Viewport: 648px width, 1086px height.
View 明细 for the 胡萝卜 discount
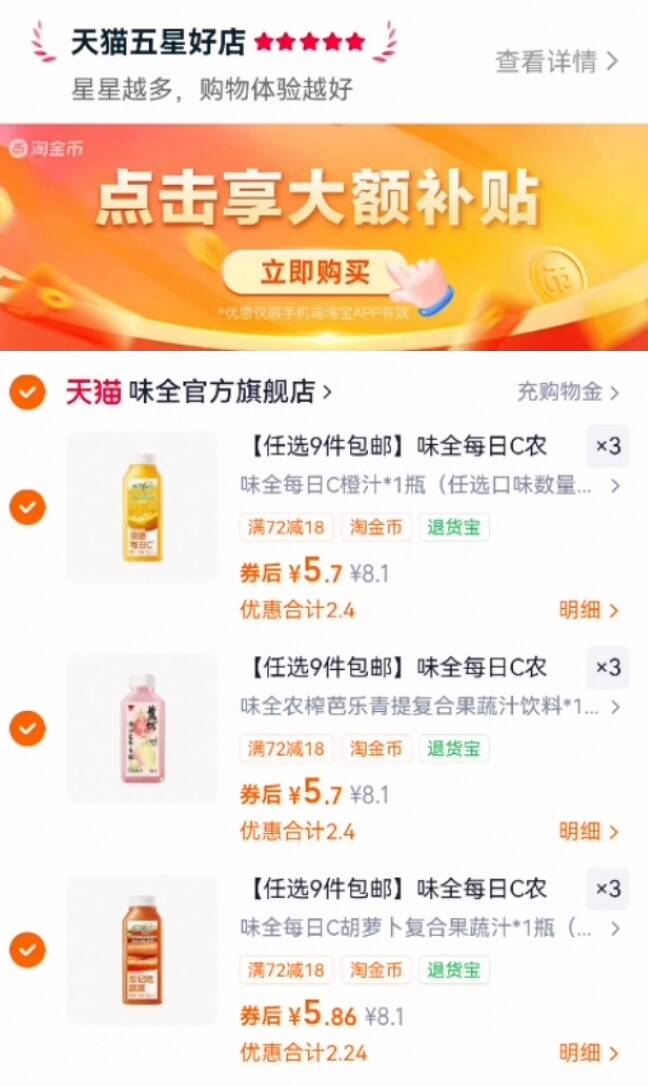click(588, 1053)
